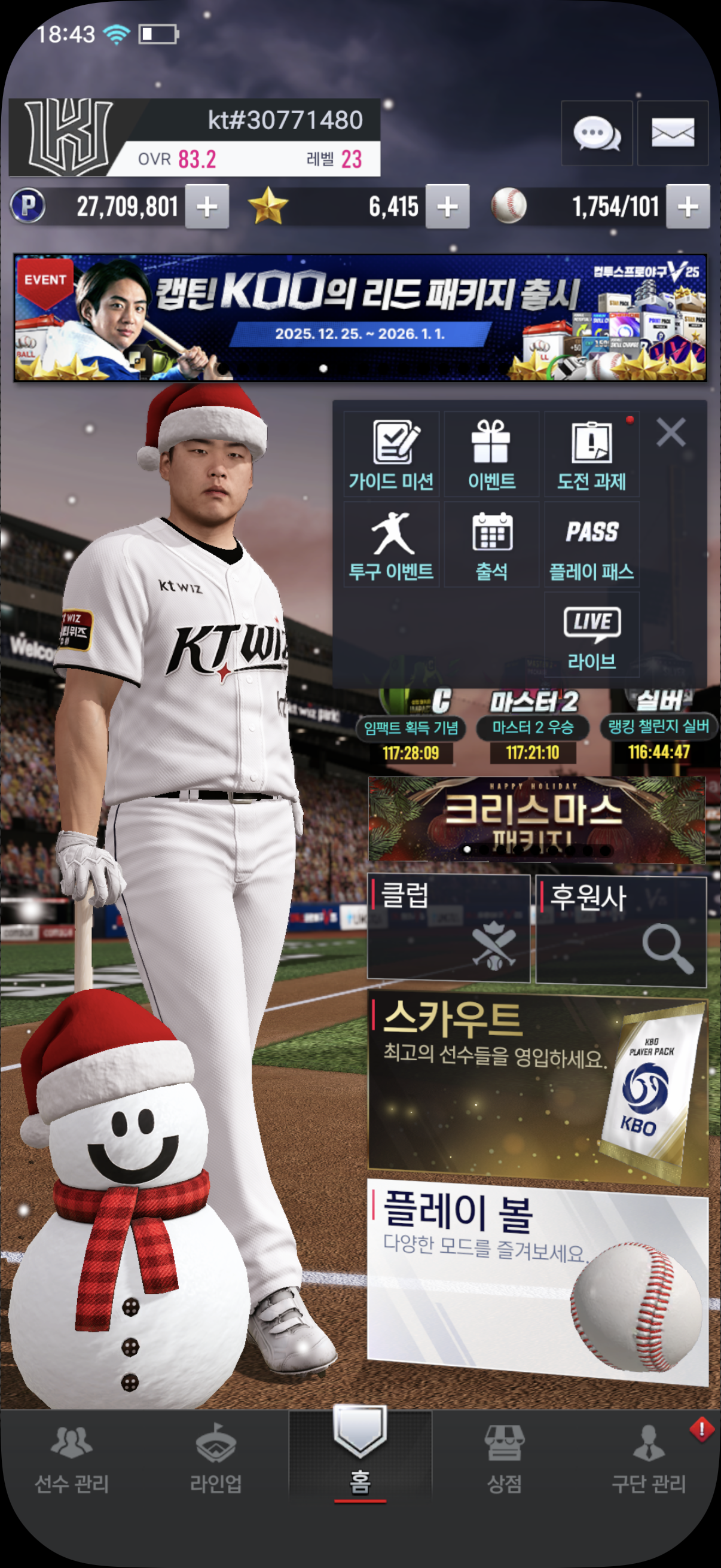Screen dimensions: 721x1568
Task: Open 출석 attendance calendar
Action: tap(491, 545)
